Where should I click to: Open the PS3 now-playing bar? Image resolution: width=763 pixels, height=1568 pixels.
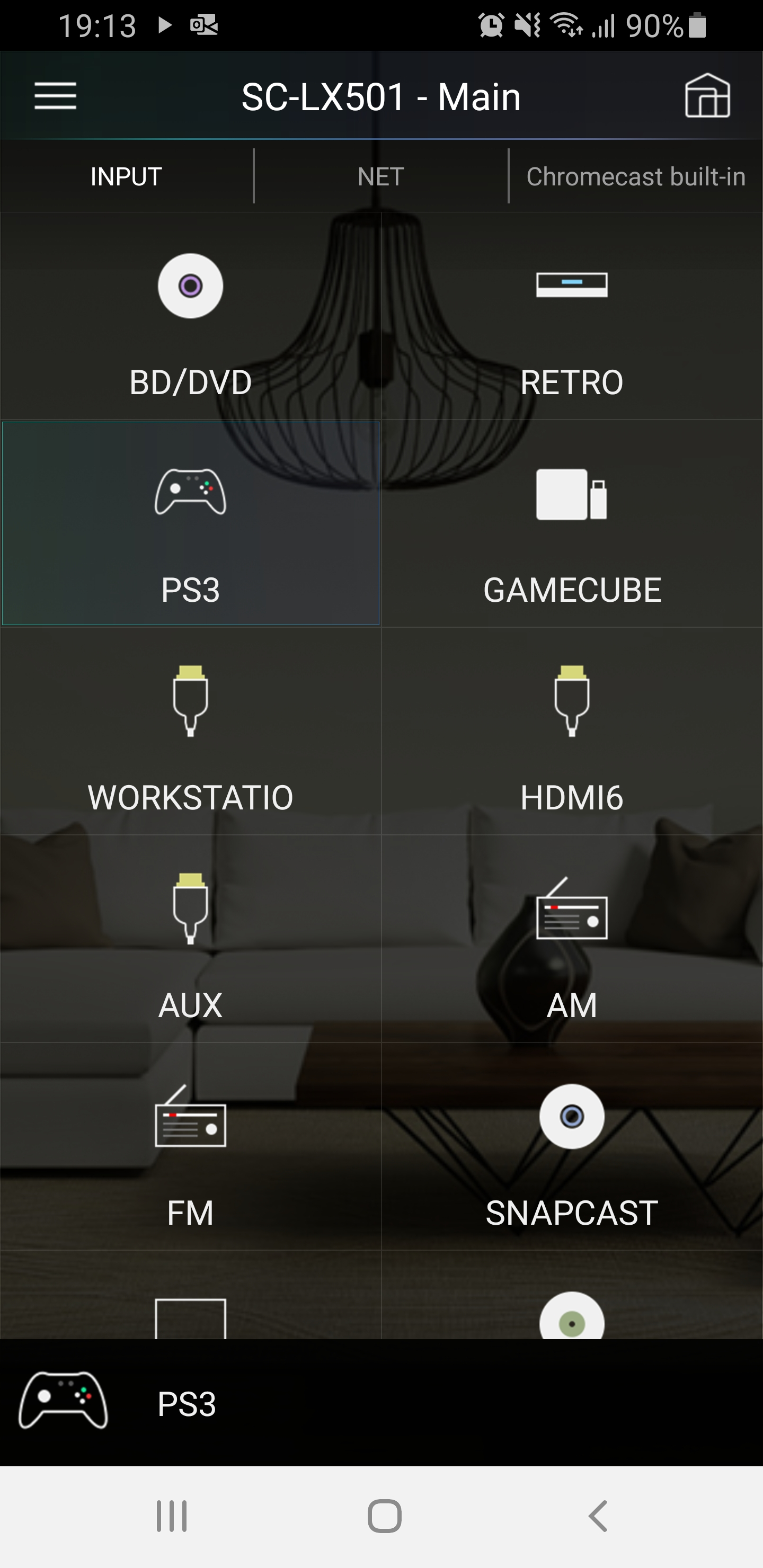(381, 1404)
